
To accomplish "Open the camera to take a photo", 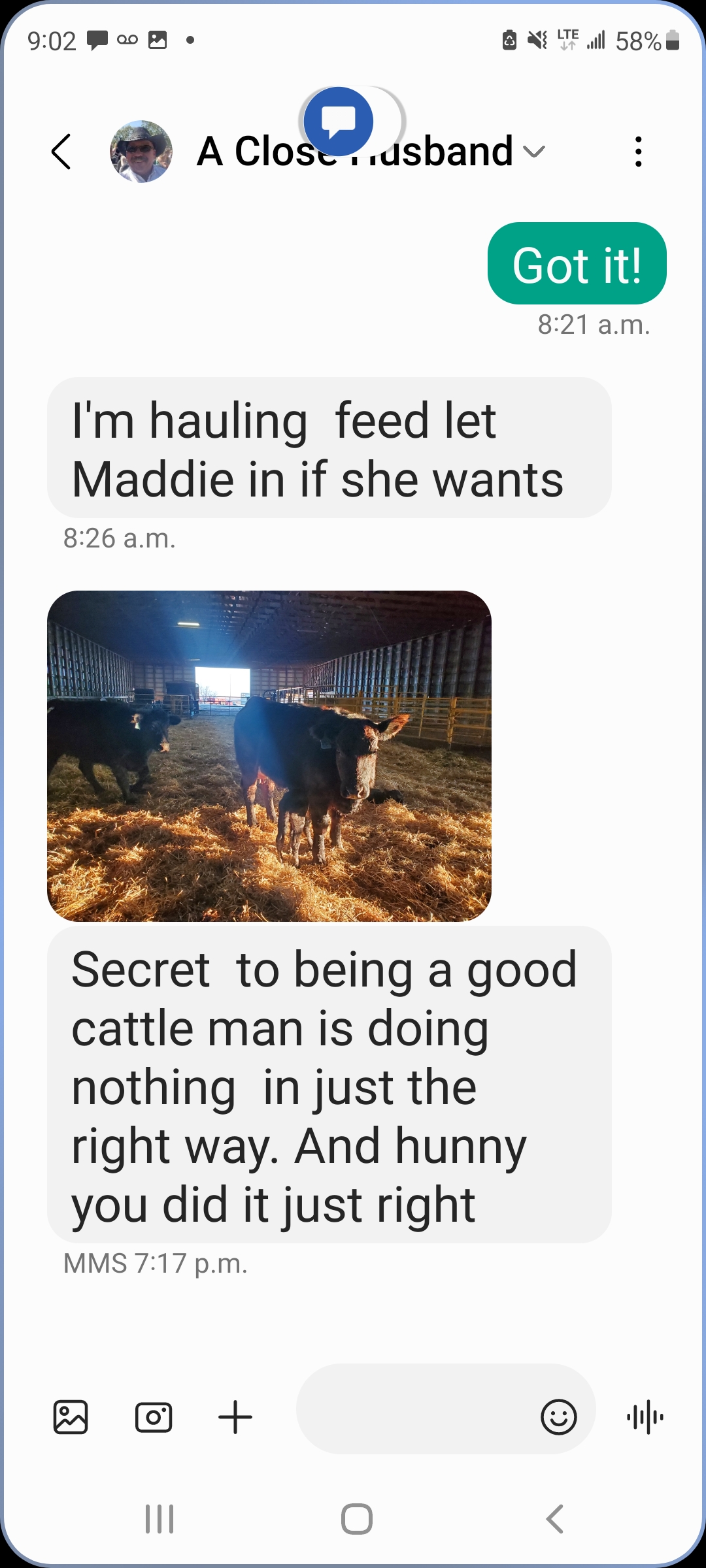I will point(154,1417).
